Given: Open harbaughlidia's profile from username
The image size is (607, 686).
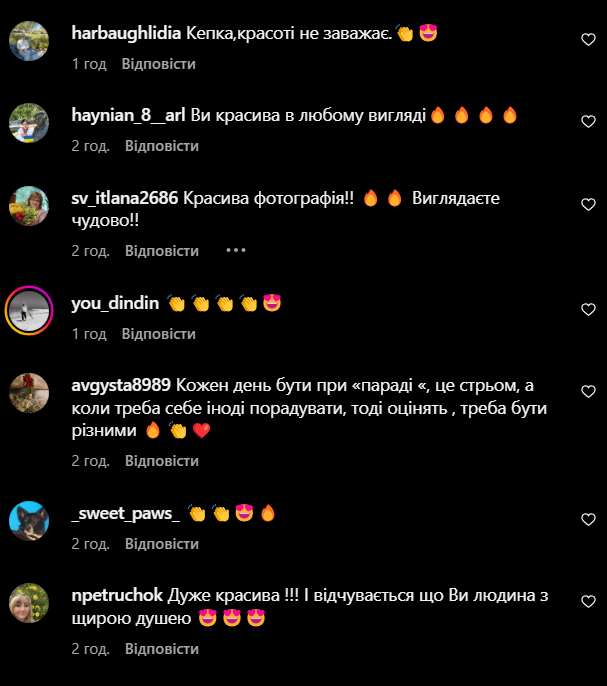Looking at the screenshot, I should [127, 33].
